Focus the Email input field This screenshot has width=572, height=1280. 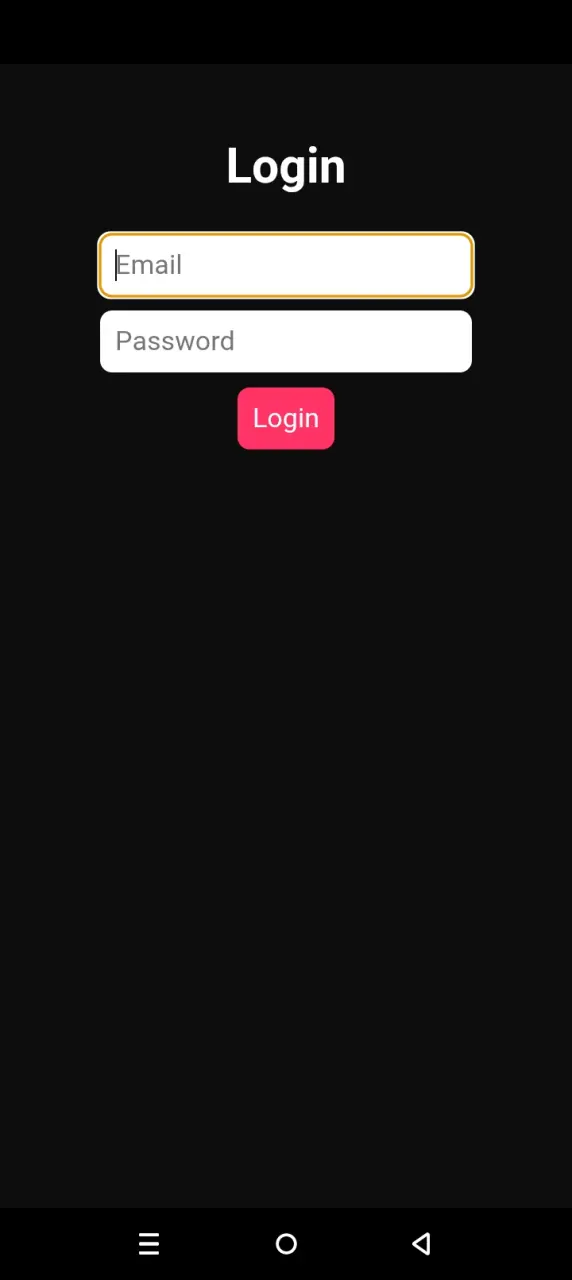286,265
